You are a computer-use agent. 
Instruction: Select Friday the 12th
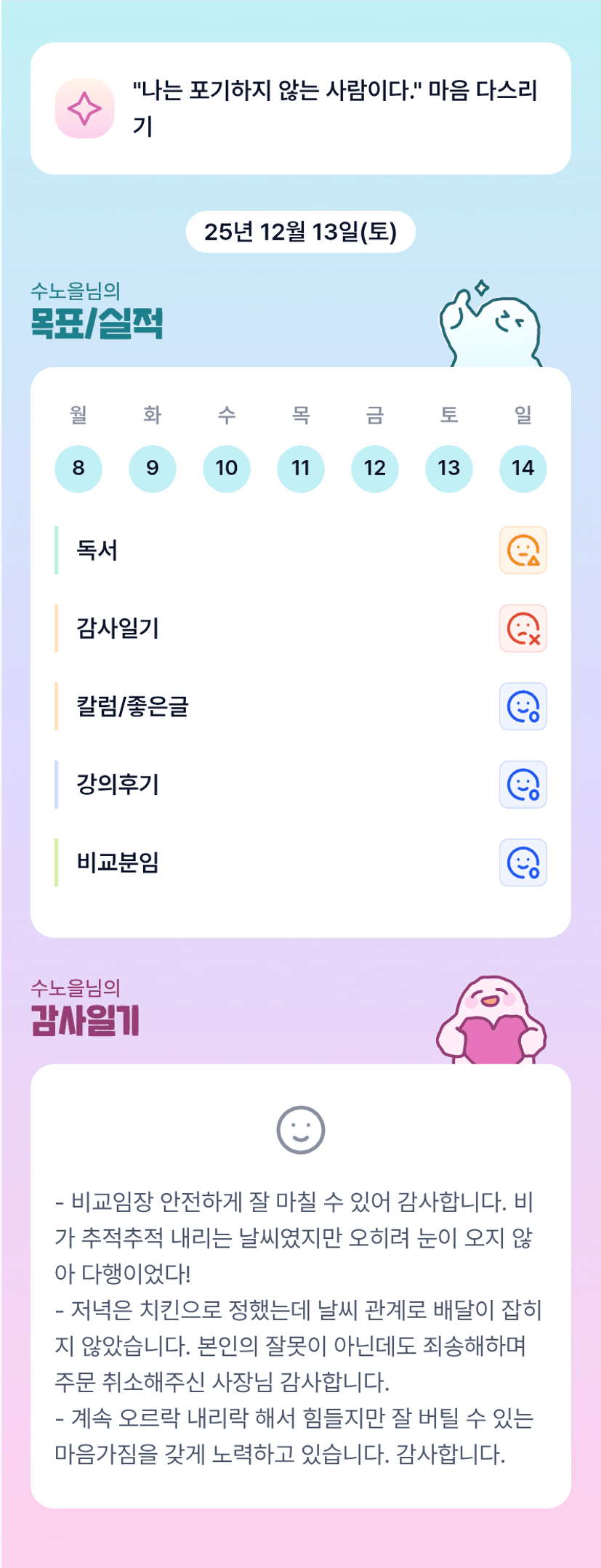pyautogui.click(x=375, y=469)
